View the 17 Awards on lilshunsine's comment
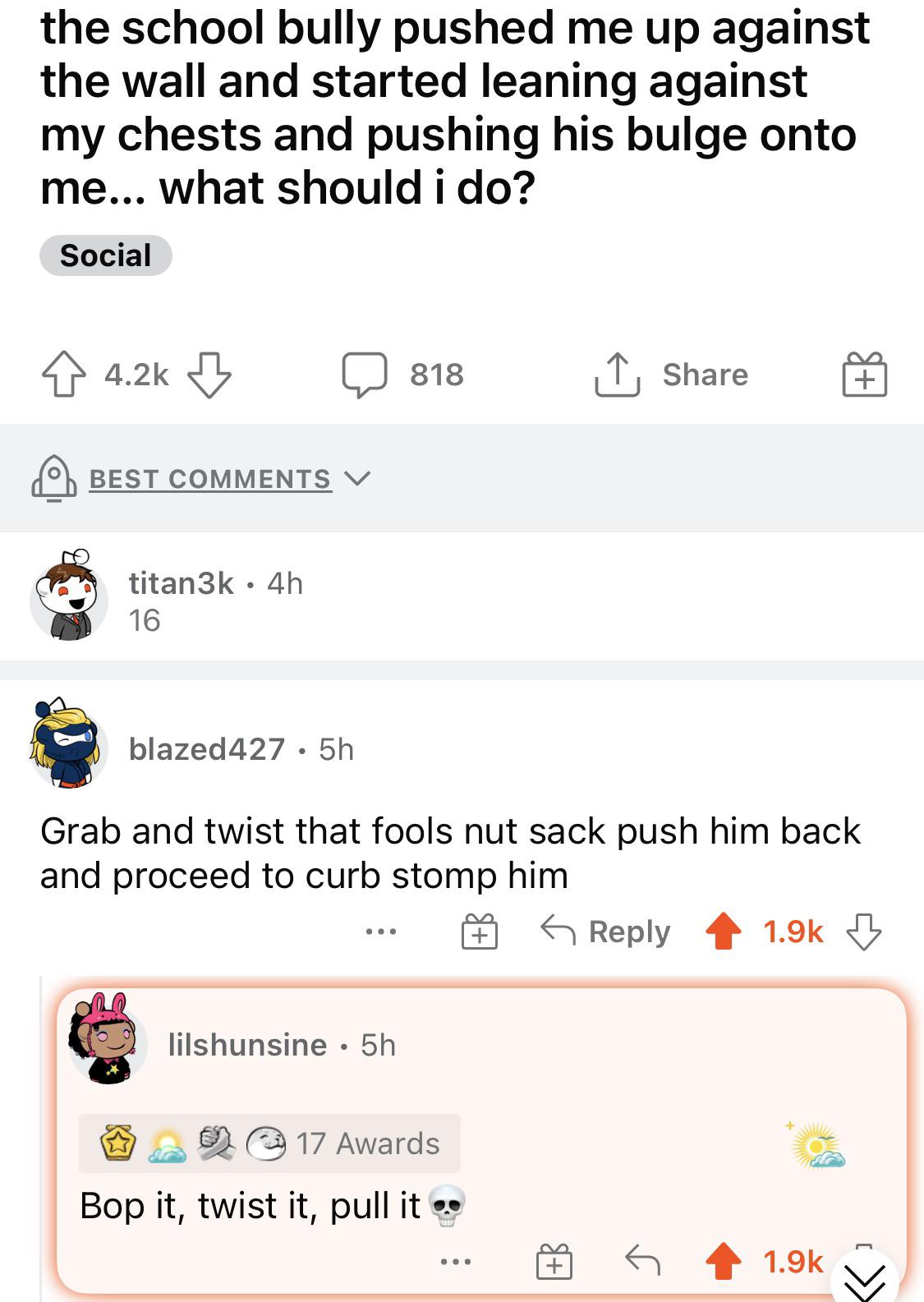Screen dimensions: 924x1302 (270, 1143)
